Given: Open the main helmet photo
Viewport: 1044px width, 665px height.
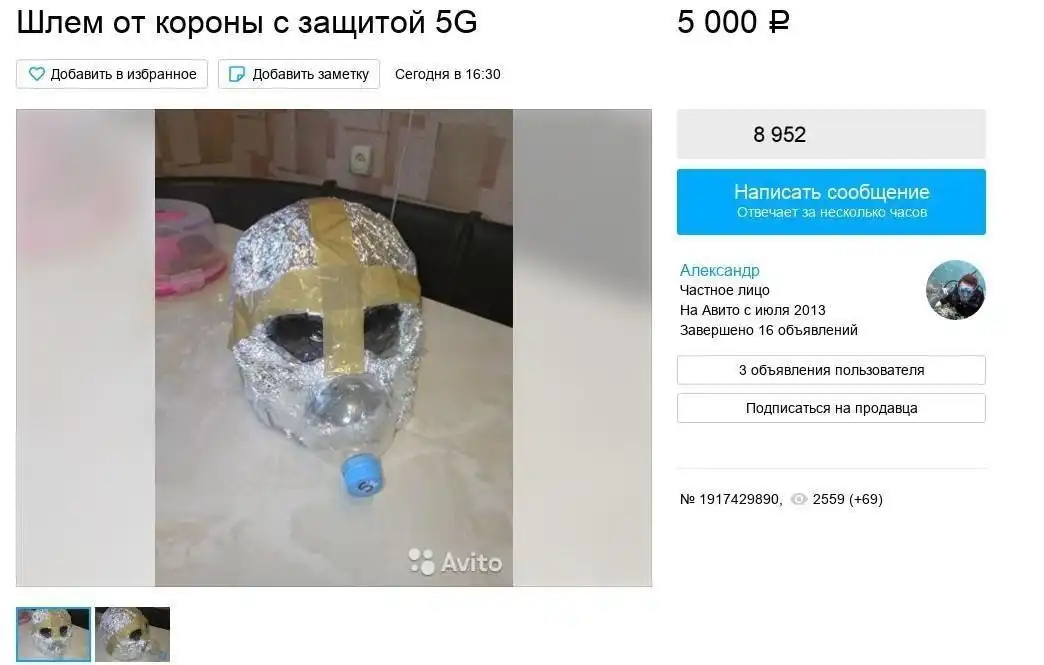Looking at the screenshot, I should (333, 347).
